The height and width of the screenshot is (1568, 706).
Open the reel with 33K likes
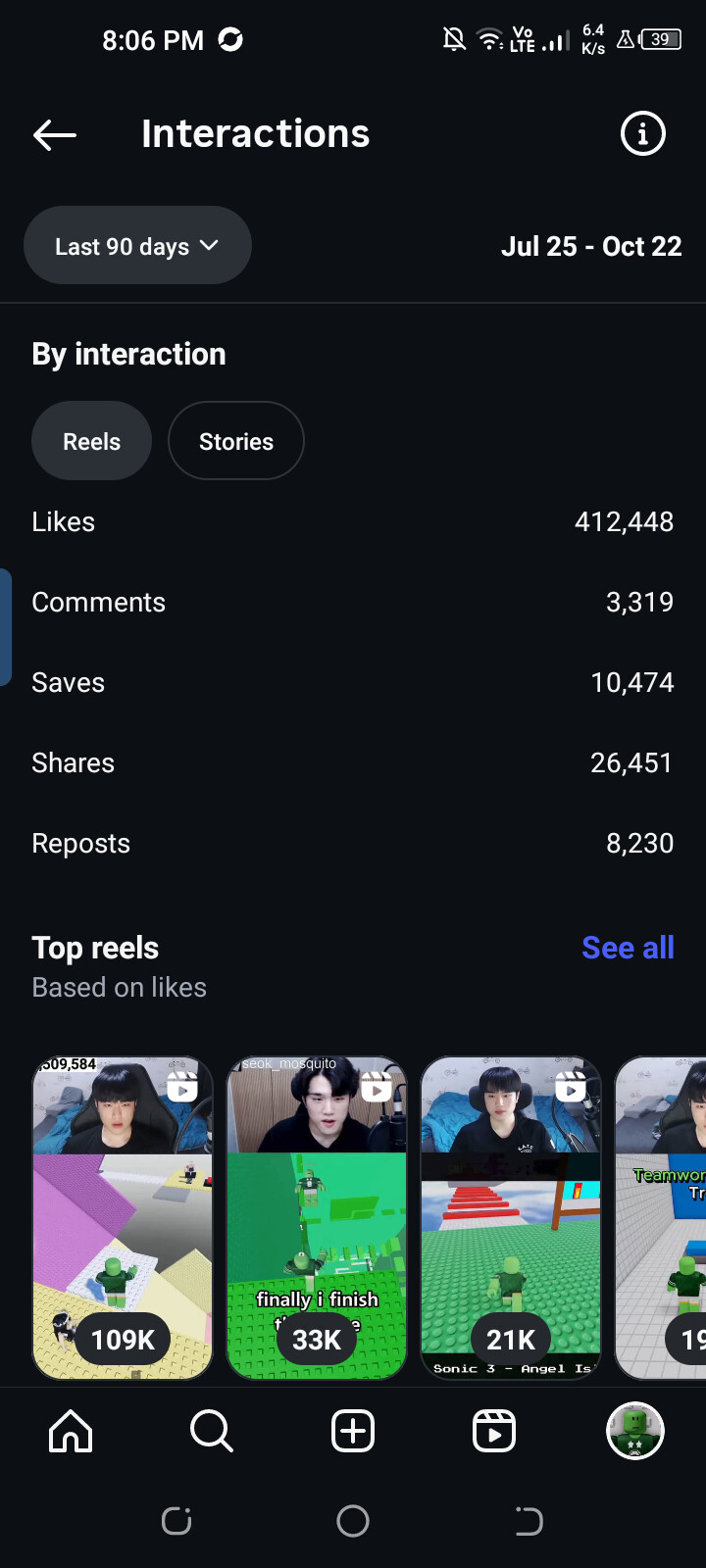[317, 1217]
